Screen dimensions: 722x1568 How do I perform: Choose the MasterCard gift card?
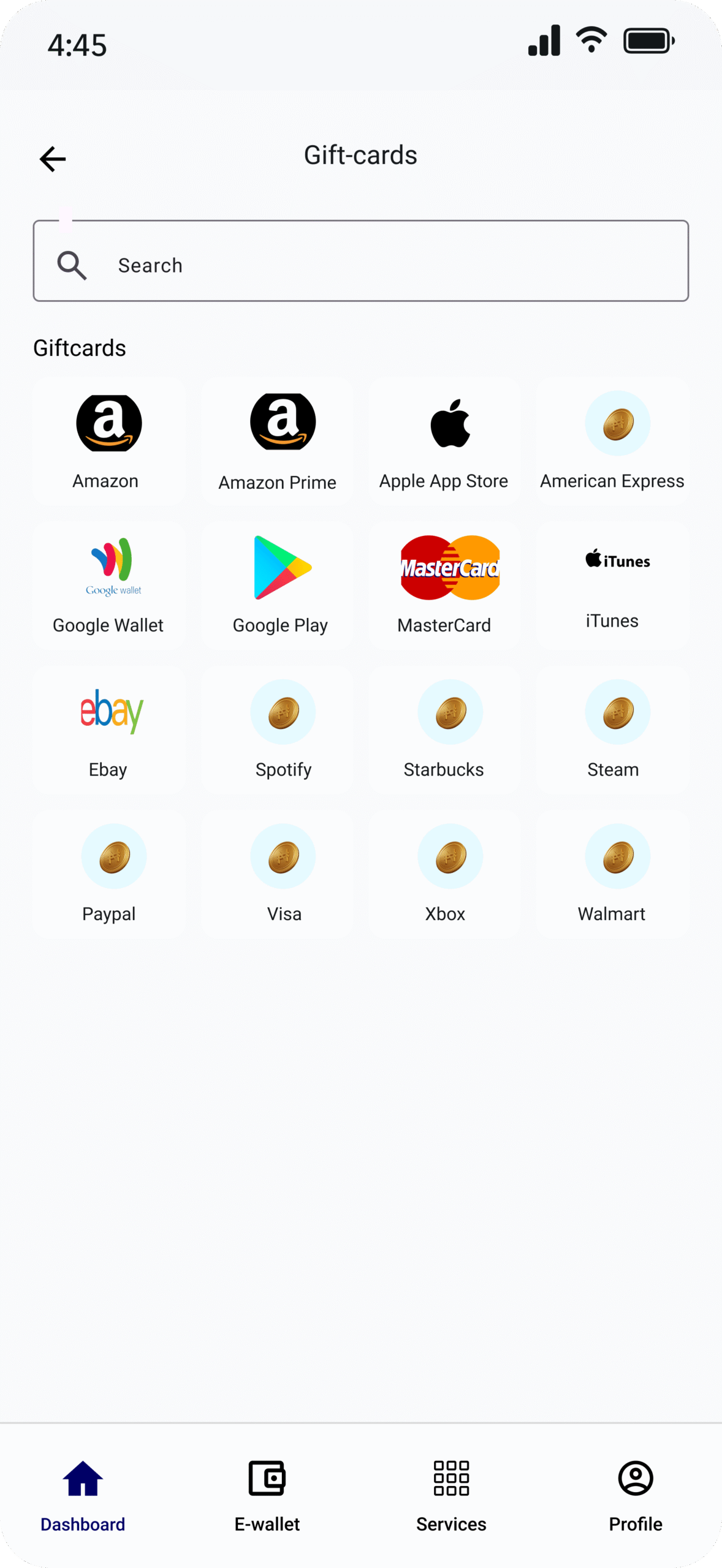click(x=444, y=586)
